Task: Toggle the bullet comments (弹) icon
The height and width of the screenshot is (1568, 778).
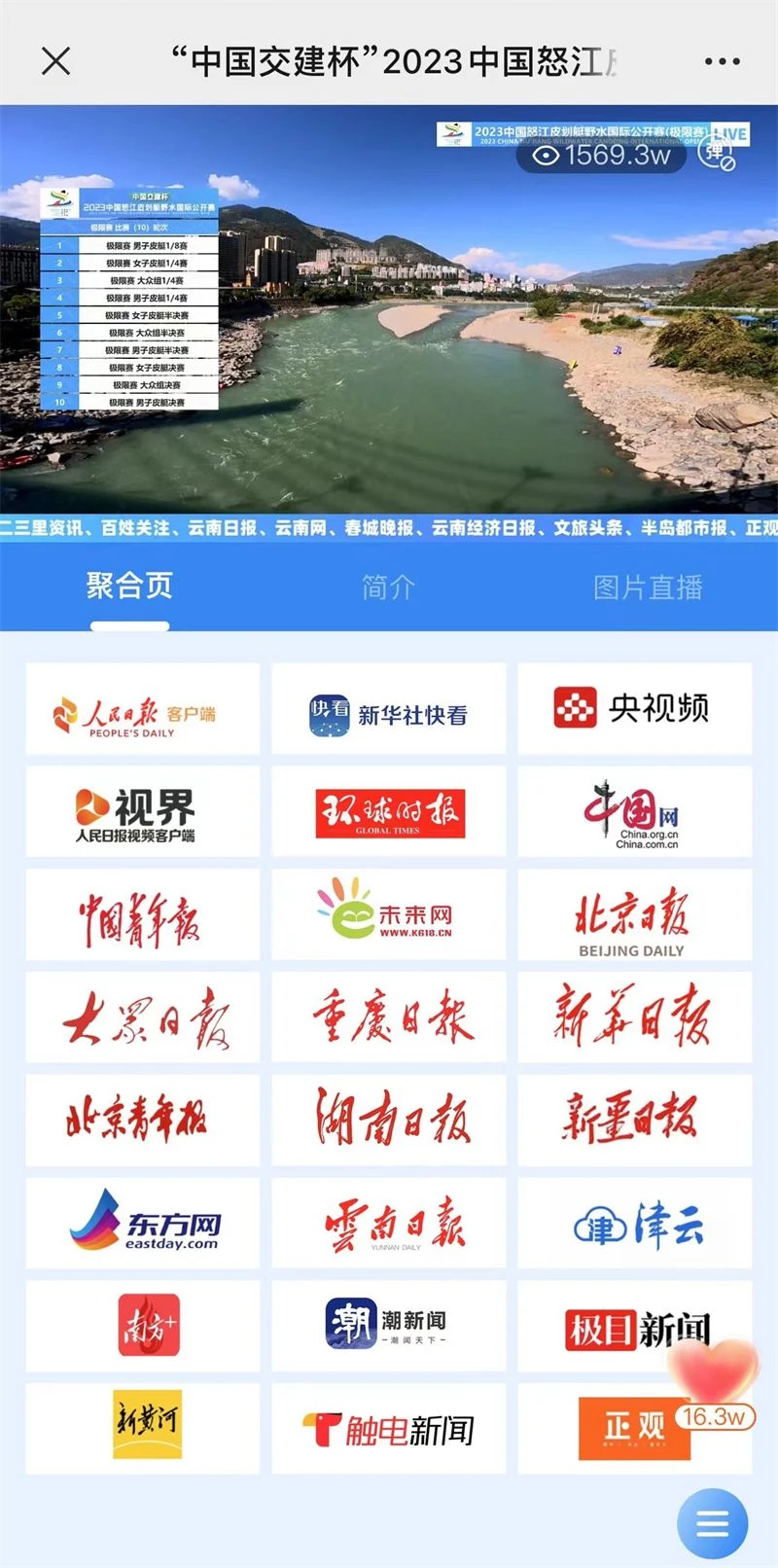Action: 717,153
